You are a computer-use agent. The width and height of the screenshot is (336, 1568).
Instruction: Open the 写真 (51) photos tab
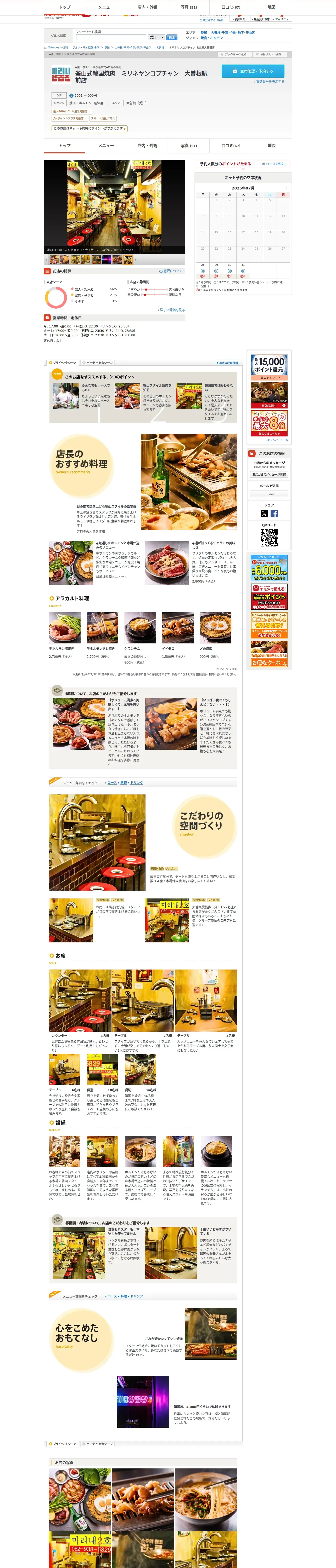(x=188, y=7)
